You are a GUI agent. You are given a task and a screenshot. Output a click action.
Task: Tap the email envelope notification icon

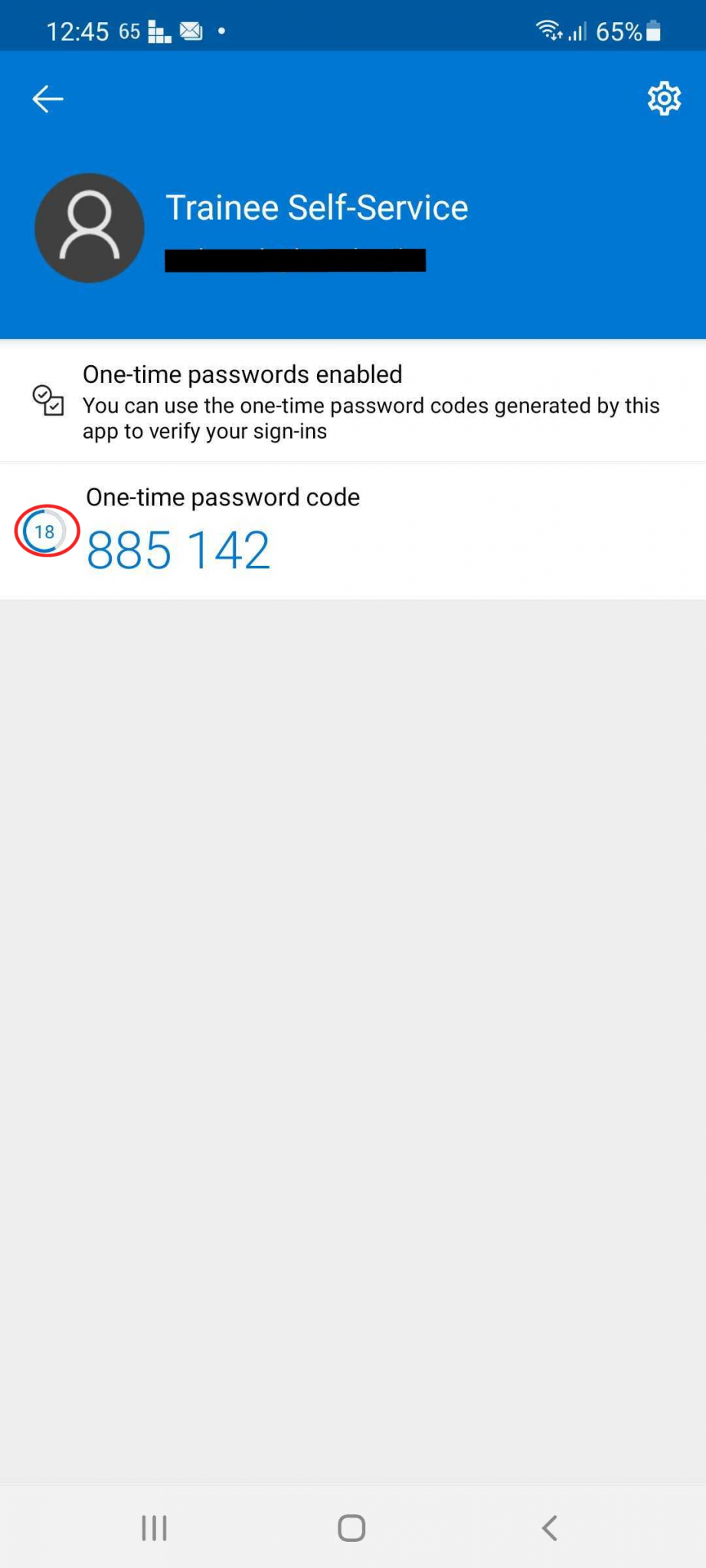190,31
